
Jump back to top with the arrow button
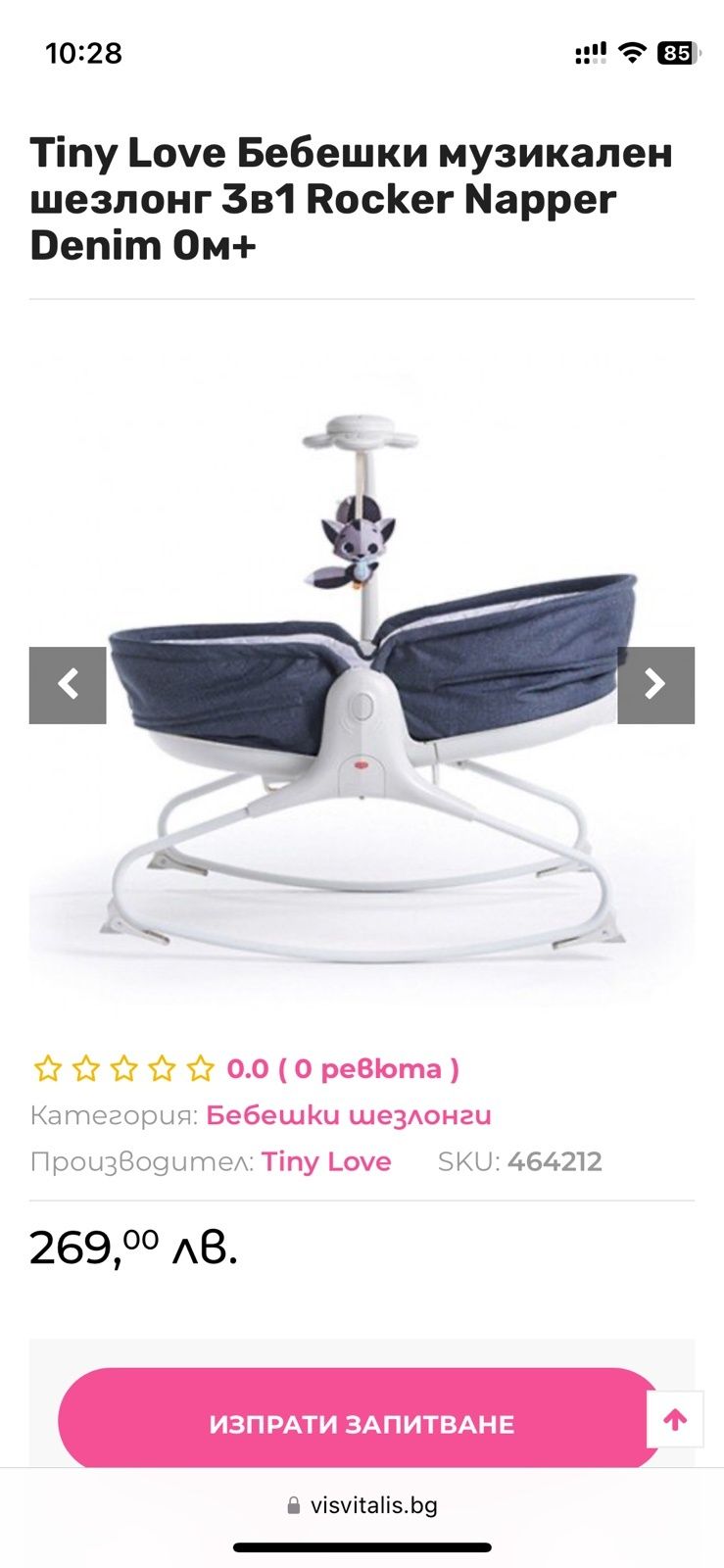(675, 1419)
